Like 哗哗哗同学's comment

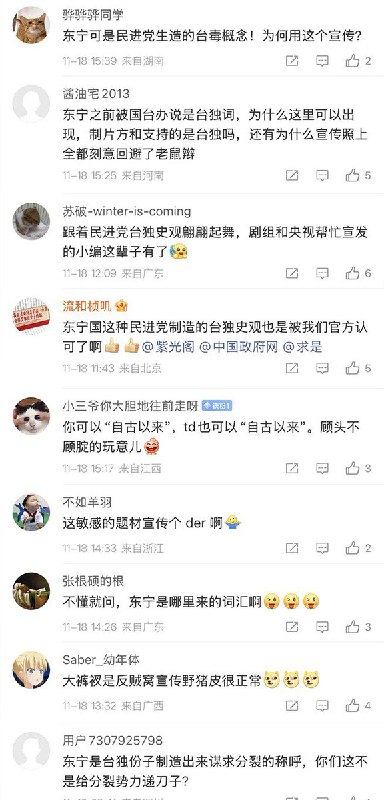(359, 61)
